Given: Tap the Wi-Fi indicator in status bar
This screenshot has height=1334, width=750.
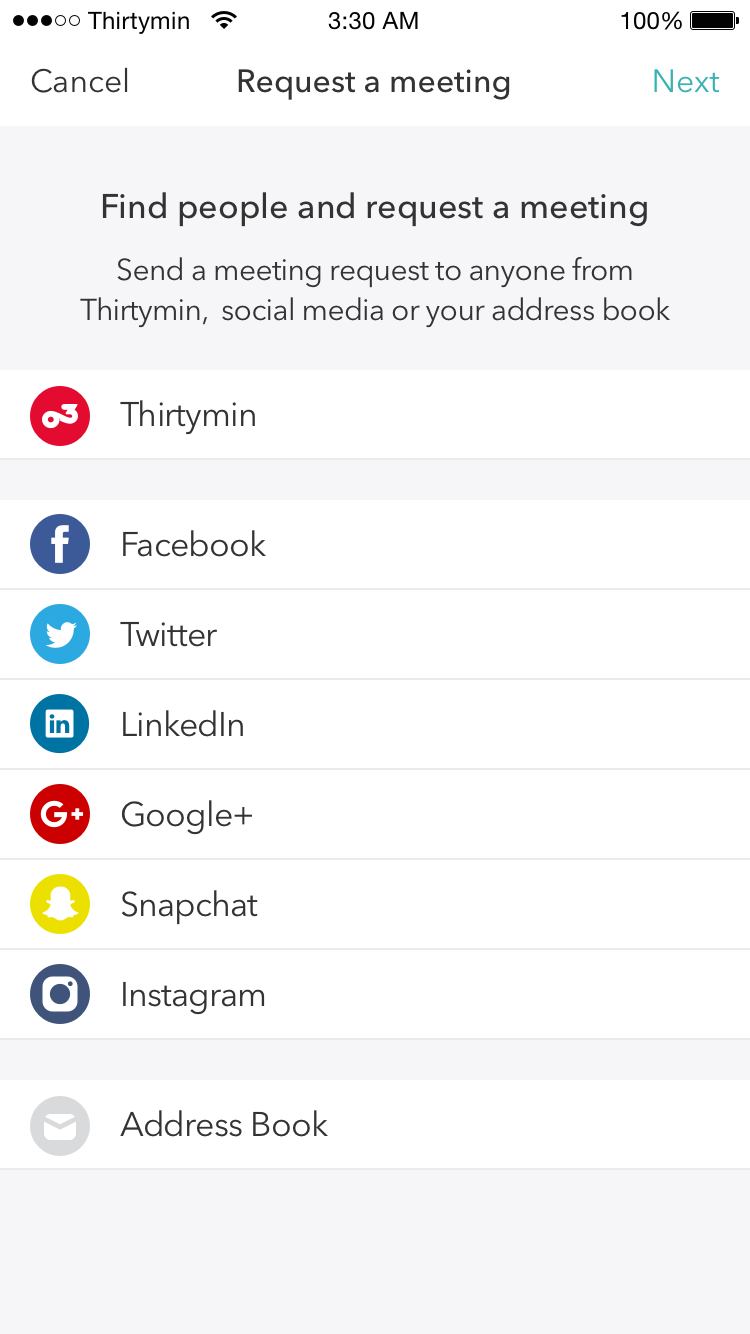Looking at the screenshot, I should [226, 20].
